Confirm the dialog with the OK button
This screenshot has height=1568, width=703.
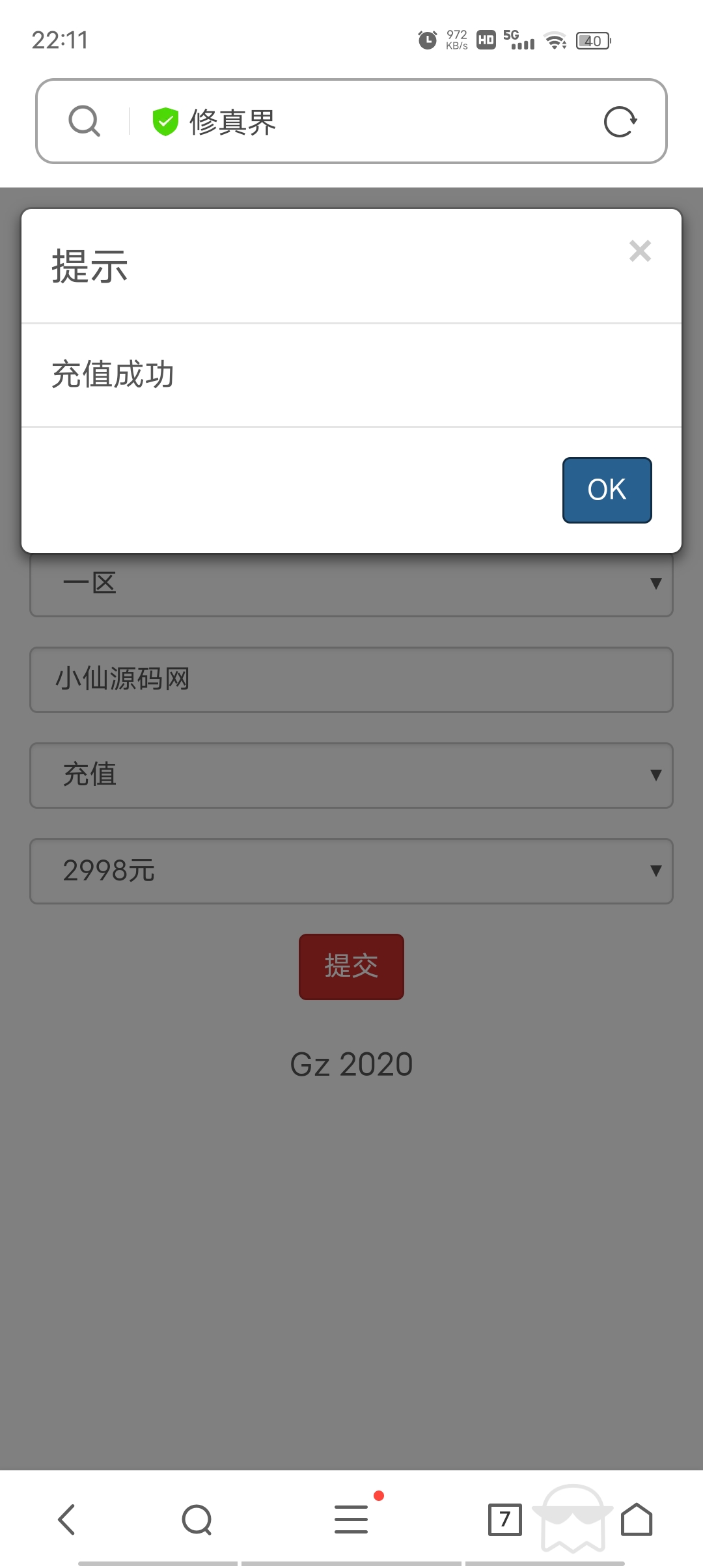point(607,490)
